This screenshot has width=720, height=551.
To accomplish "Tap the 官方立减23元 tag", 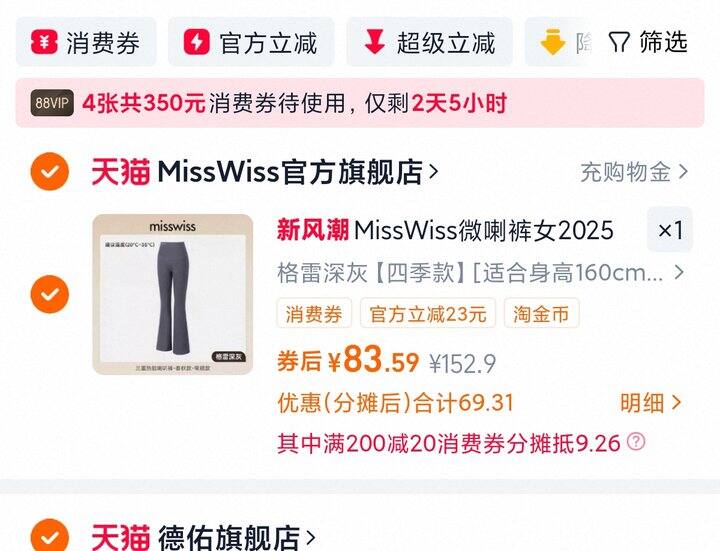I will point(428,314).
